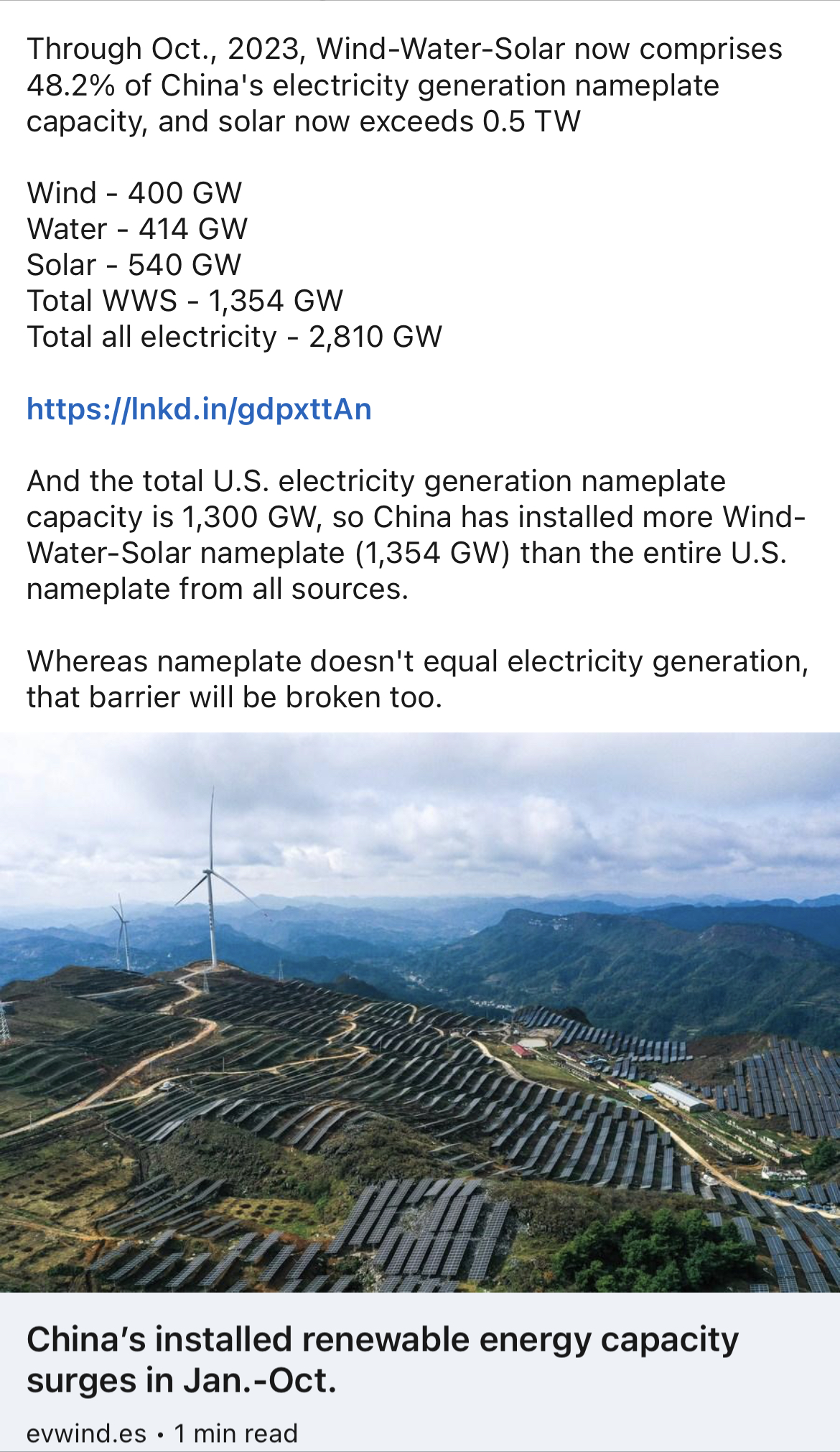840x1452 pixels.
Task: Open the evwind.es article preview card
Action: coord(382,1359)
